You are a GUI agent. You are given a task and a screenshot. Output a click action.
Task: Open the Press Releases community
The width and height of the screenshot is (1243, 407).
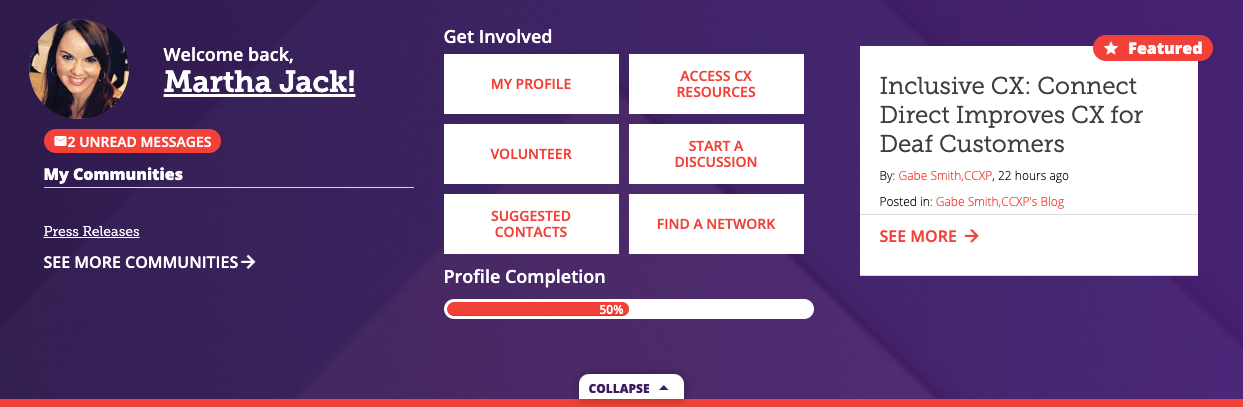tap(91, 231)
